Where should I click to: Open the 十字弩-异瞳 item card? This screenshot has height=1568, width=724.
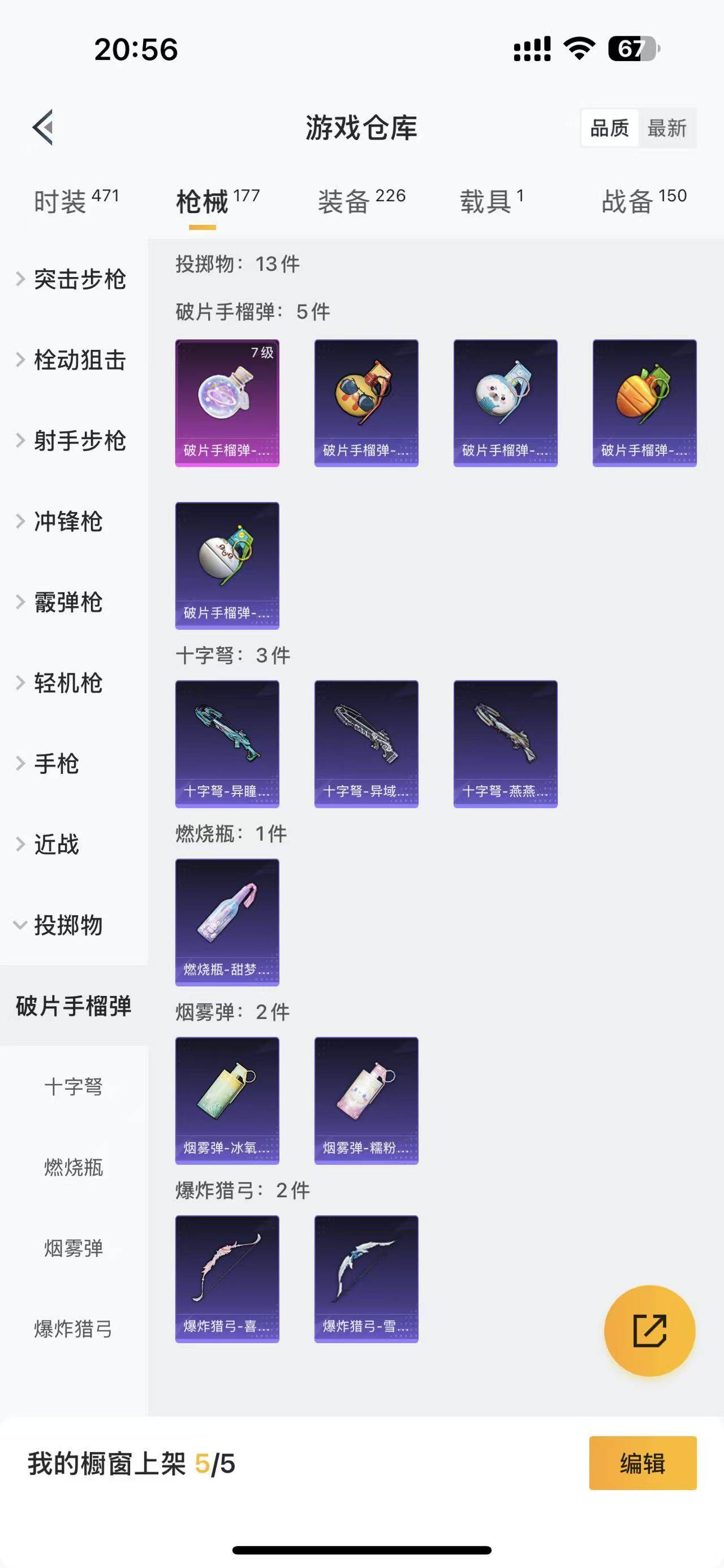(227, 744)
